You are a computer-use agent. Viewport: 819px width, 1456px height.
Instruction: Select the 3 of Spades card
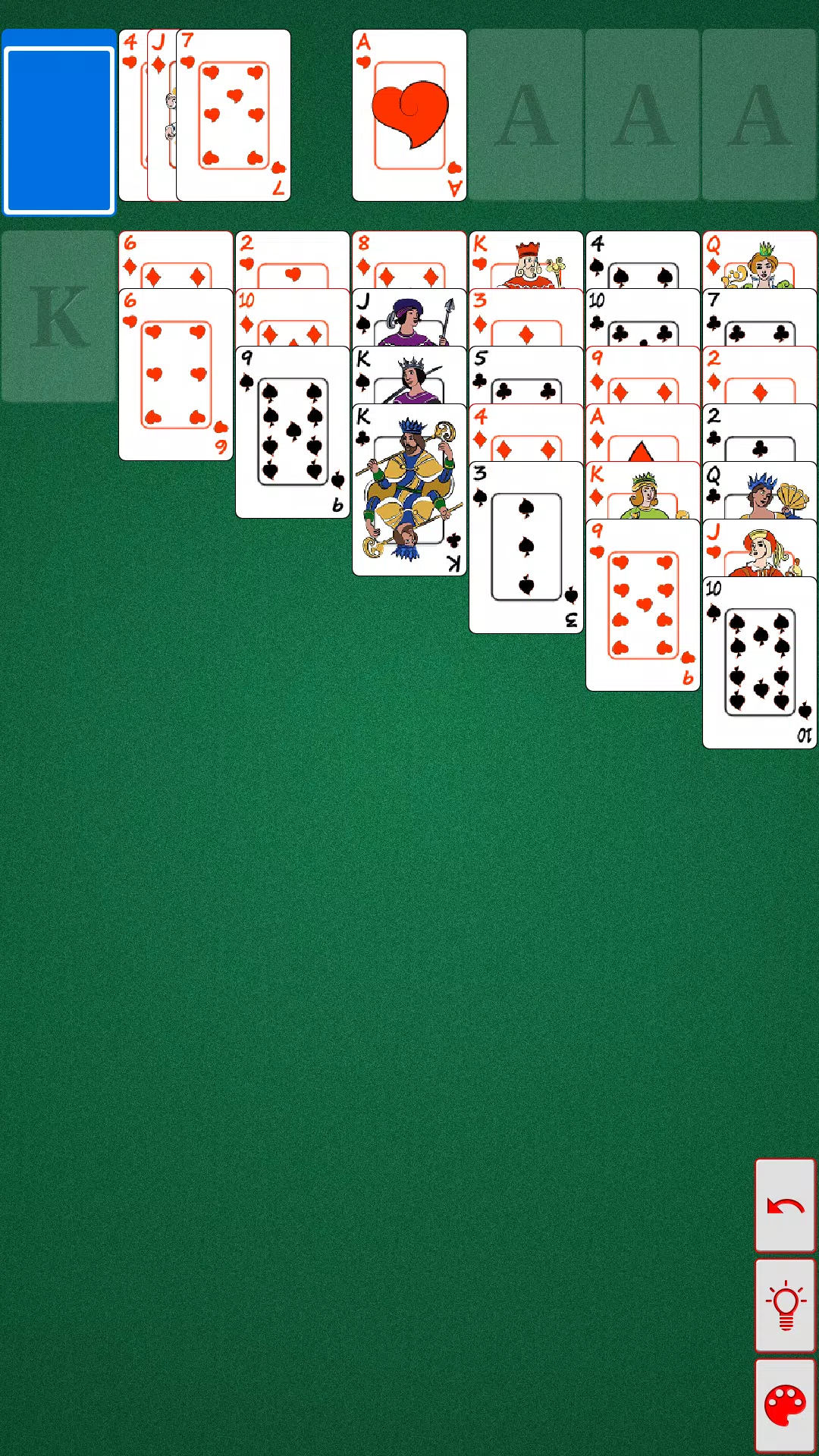coord(526,546)
